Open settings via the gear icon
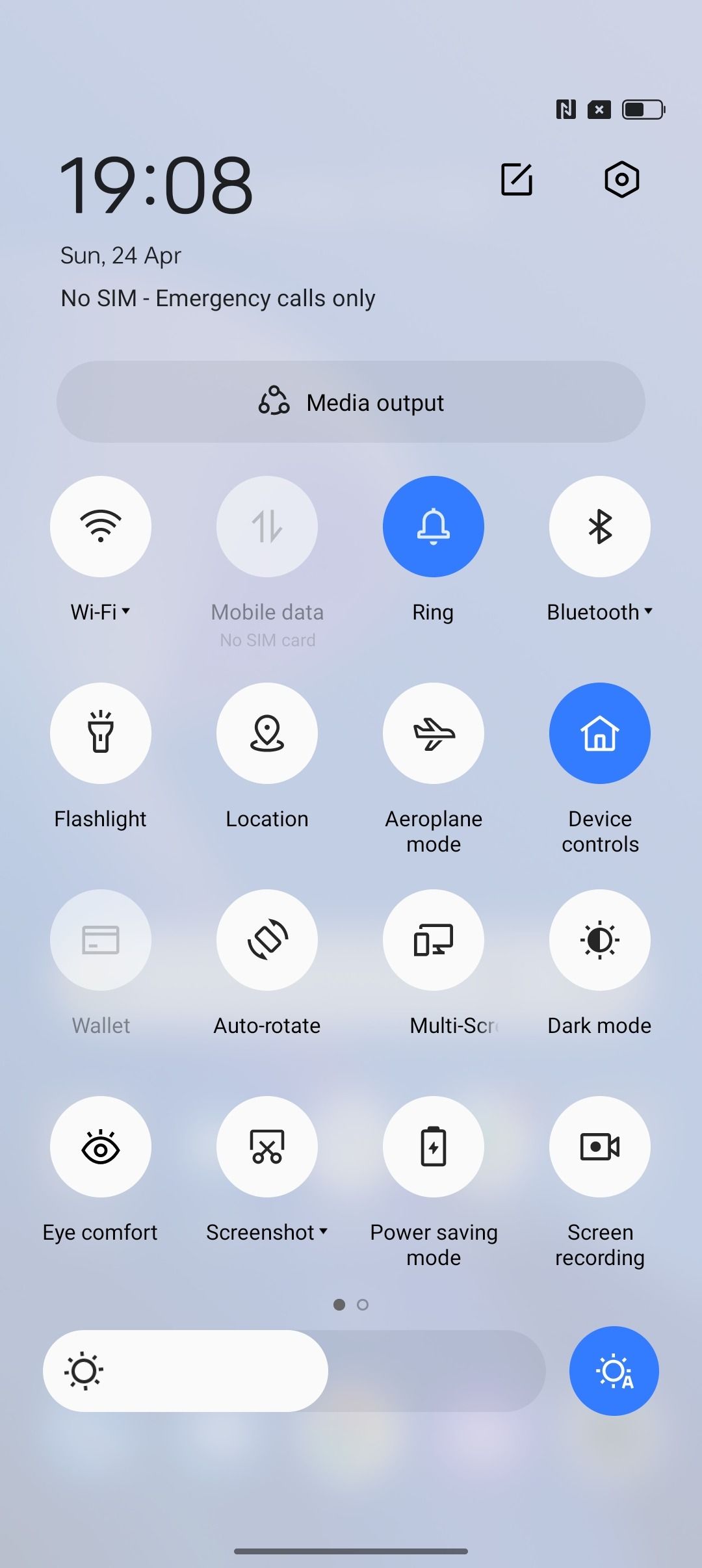The width and height of the screenshot is (702, 1568). pos(621,179)
